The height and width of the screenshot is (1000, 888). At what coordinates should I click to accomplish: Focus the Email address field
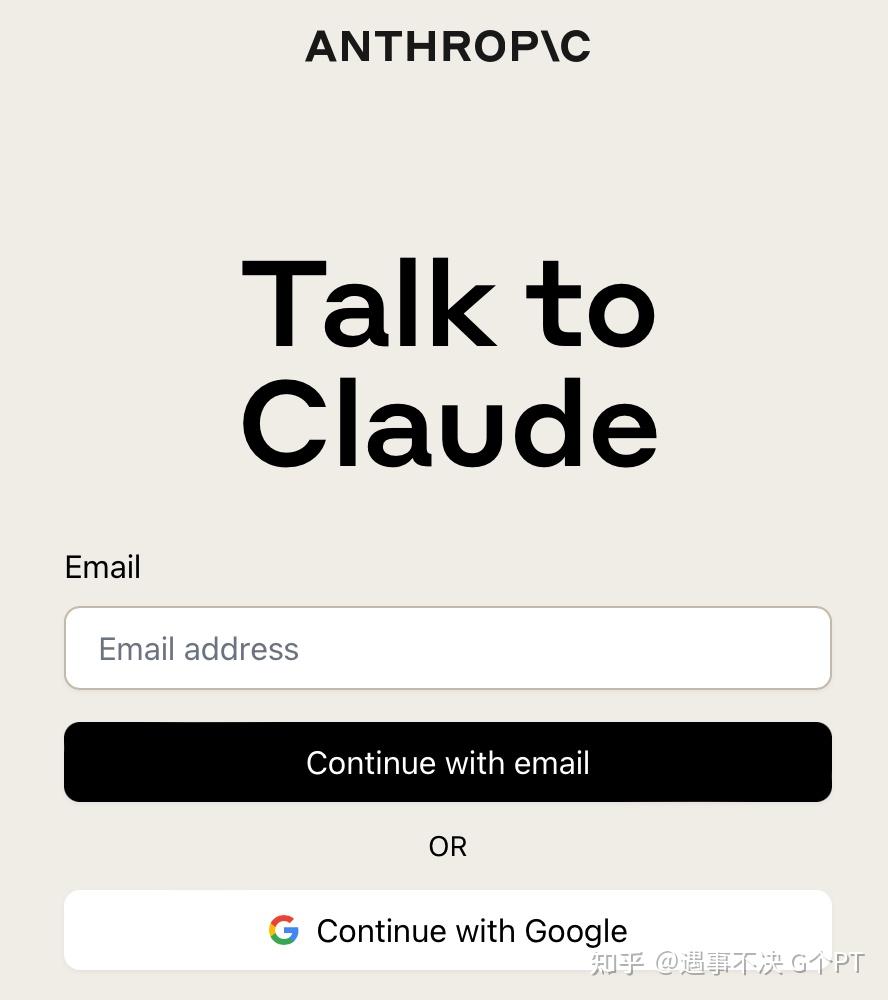click(447, 648)
